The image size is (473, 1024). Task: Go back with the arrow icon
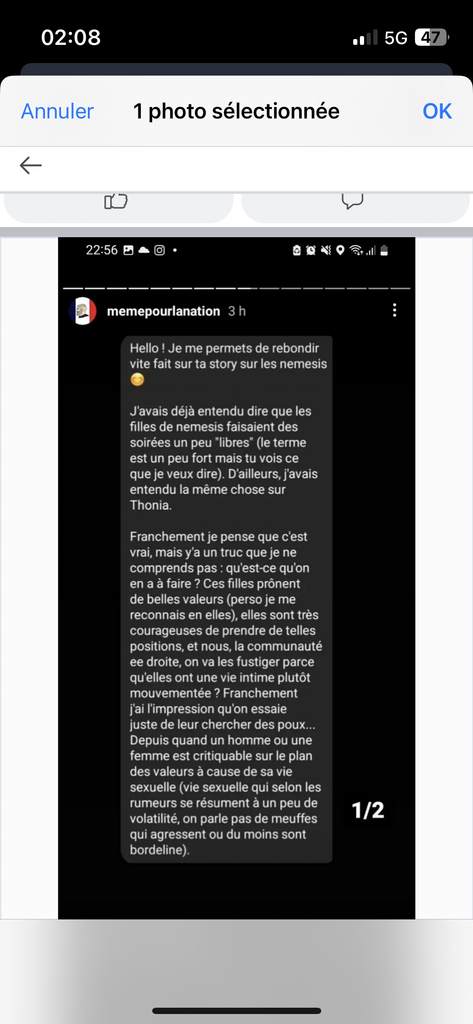pos(31,166)
